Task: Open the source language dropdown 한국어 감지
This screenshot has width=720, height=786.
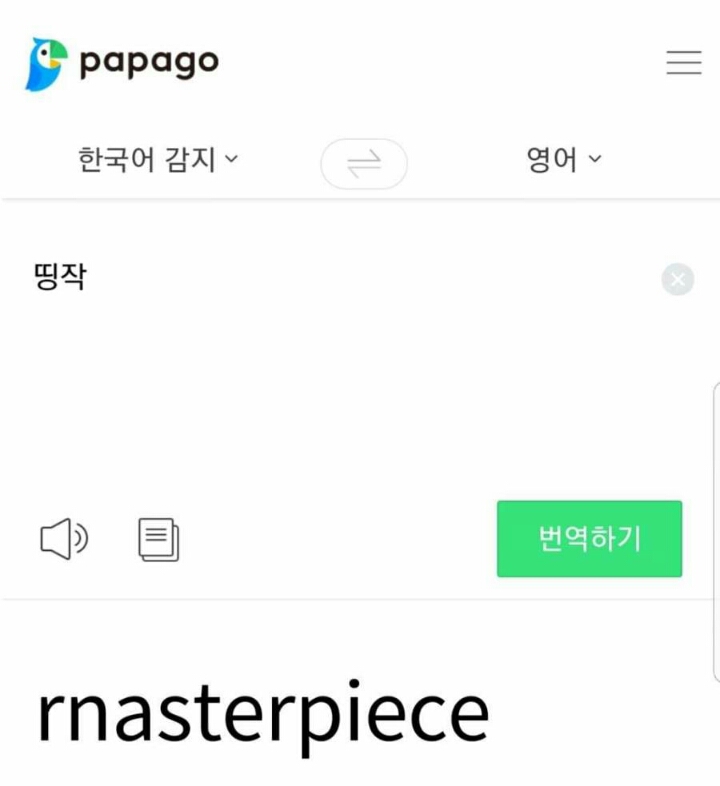Action: point(158,160)
